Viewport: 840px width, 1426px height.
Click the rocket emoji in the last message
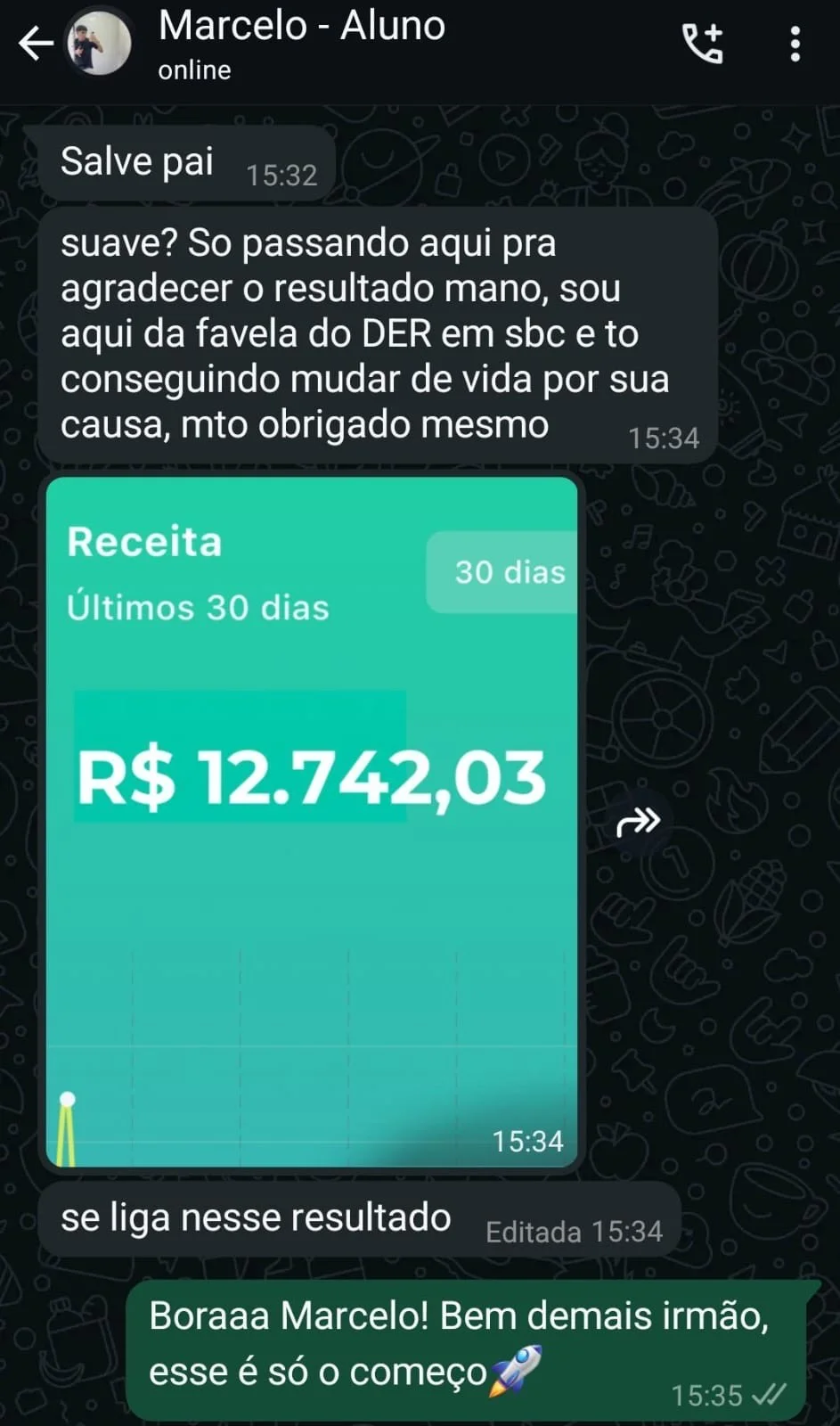pyautogui.click(x=515, y=1372)
